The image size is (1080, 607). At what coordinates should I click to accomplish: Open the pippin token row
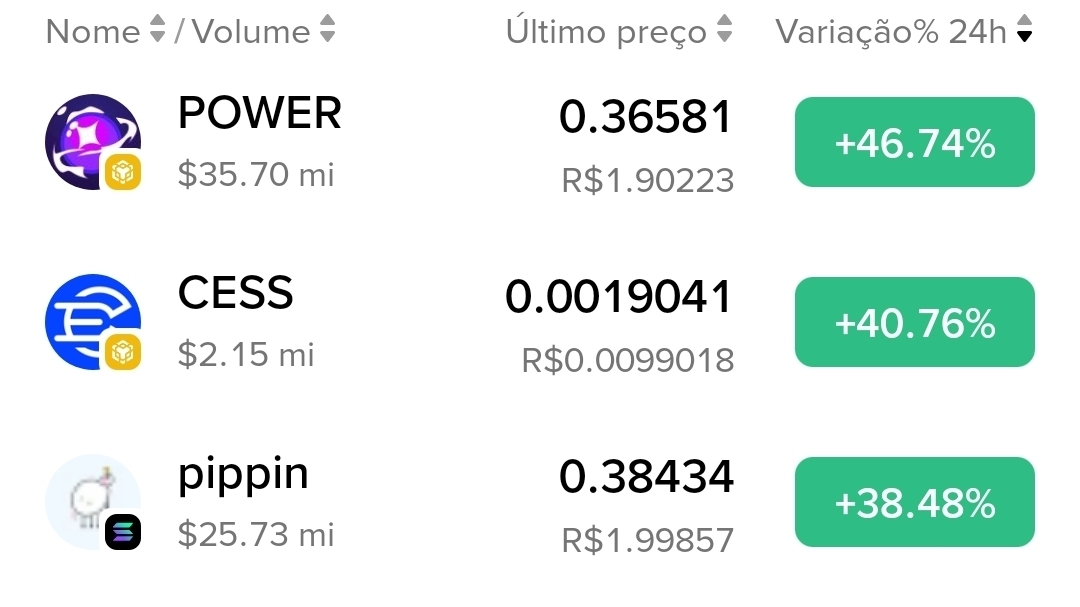(540, 502)
